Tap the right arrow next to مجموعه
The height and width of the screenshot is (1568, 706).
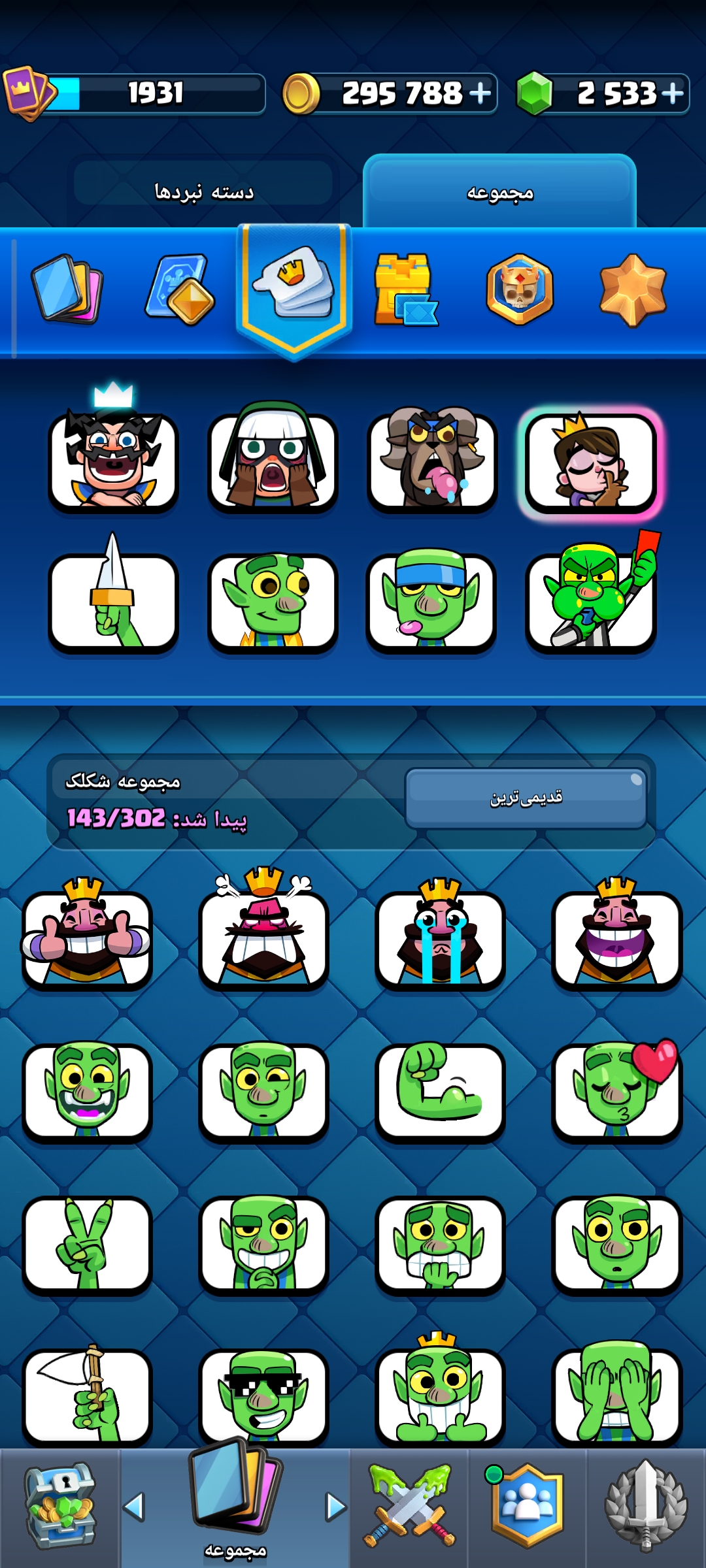tap(336, 1507)
